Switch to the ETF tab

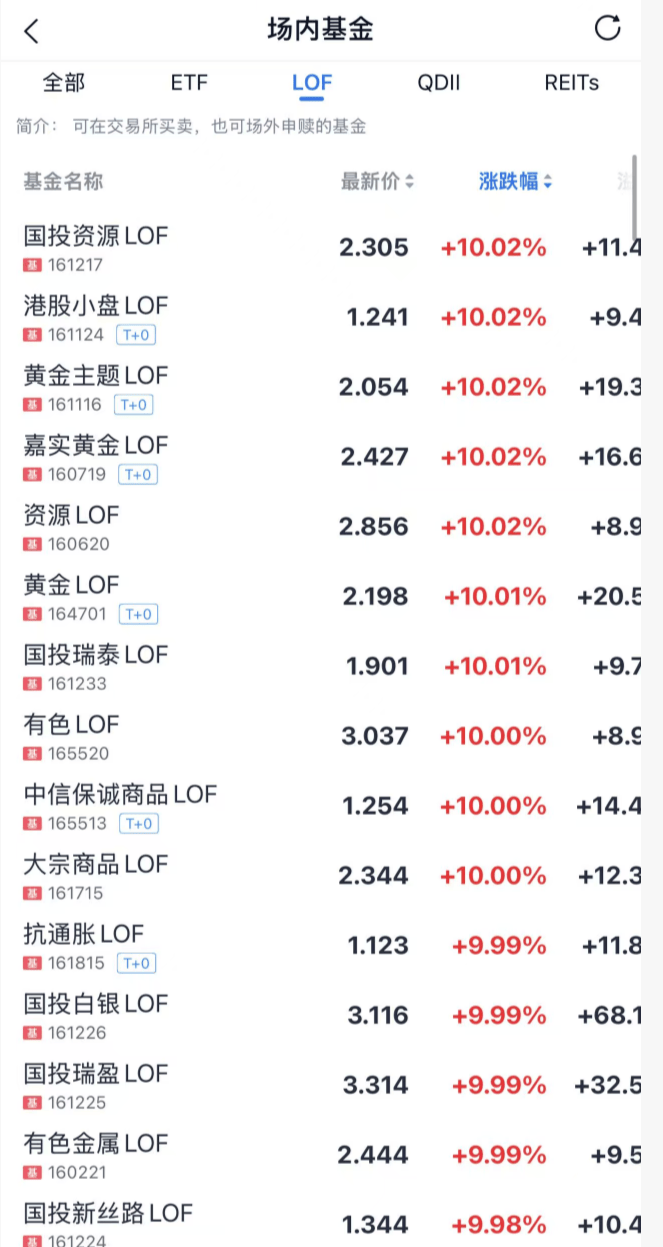189,82
